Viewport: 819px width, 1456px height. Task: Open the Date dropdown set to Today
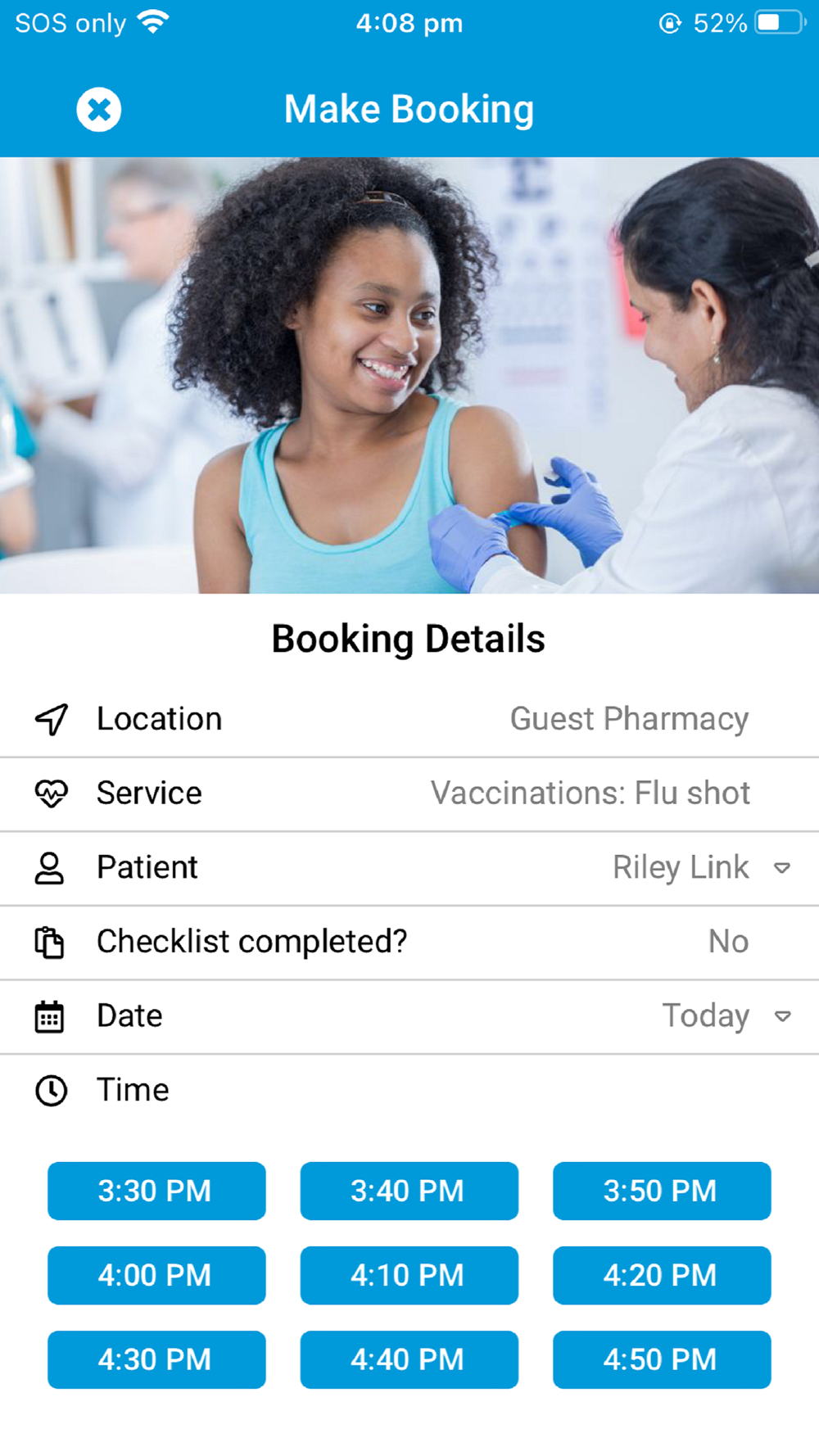782,1016
